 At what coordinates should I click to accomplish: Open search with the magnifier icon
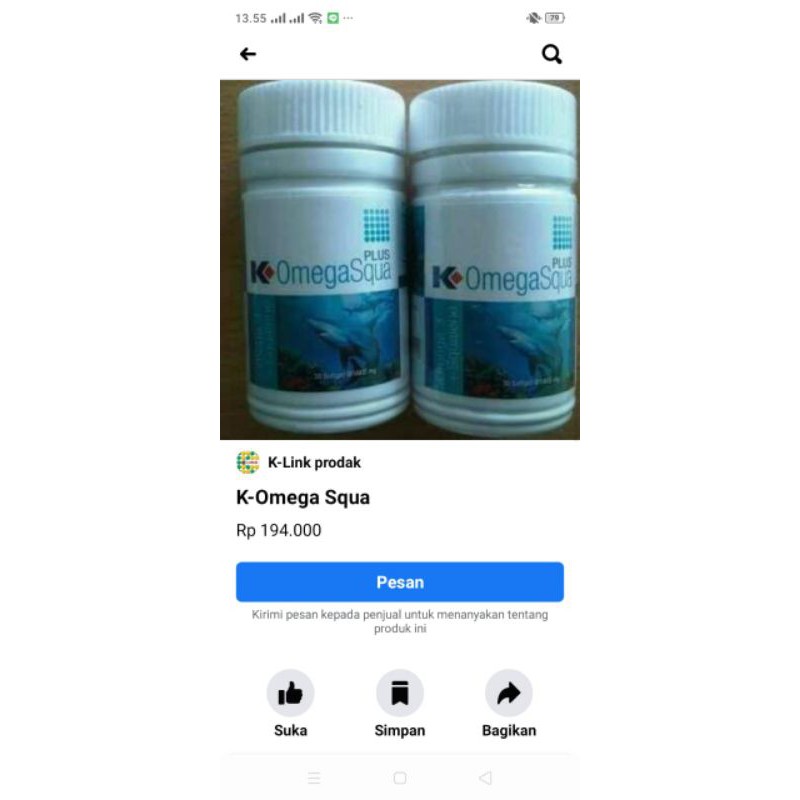click(x=552, y=55)
